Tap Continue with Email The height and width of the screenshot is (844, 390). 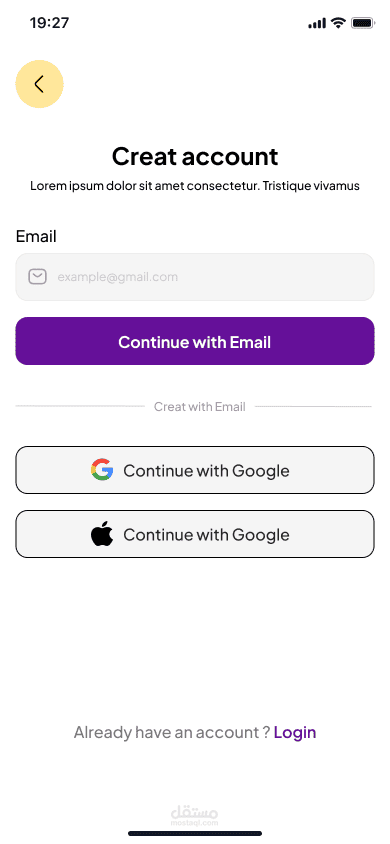195,341
